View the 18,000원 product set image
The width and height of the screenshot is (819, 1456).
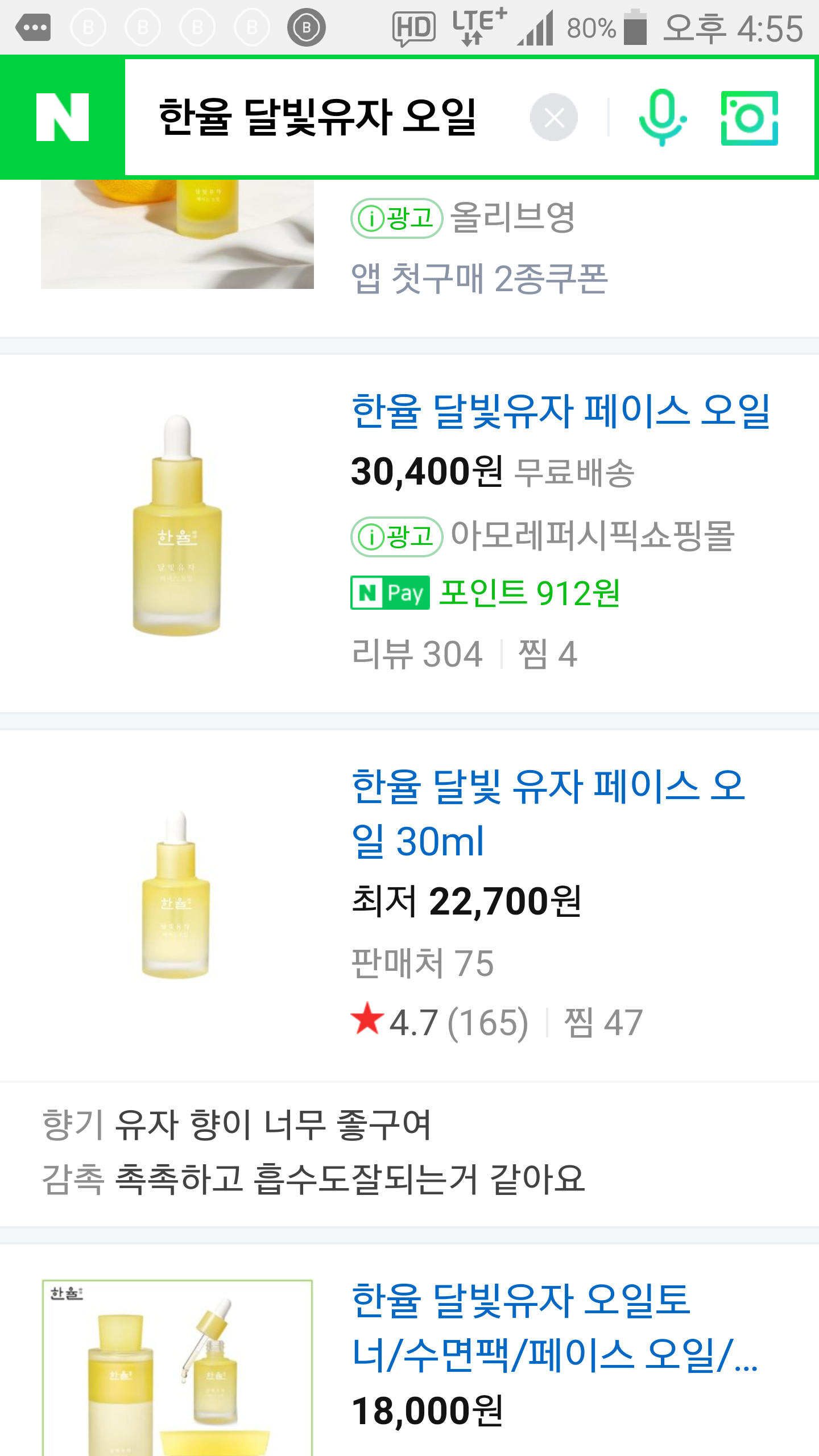coord(177,1368)
